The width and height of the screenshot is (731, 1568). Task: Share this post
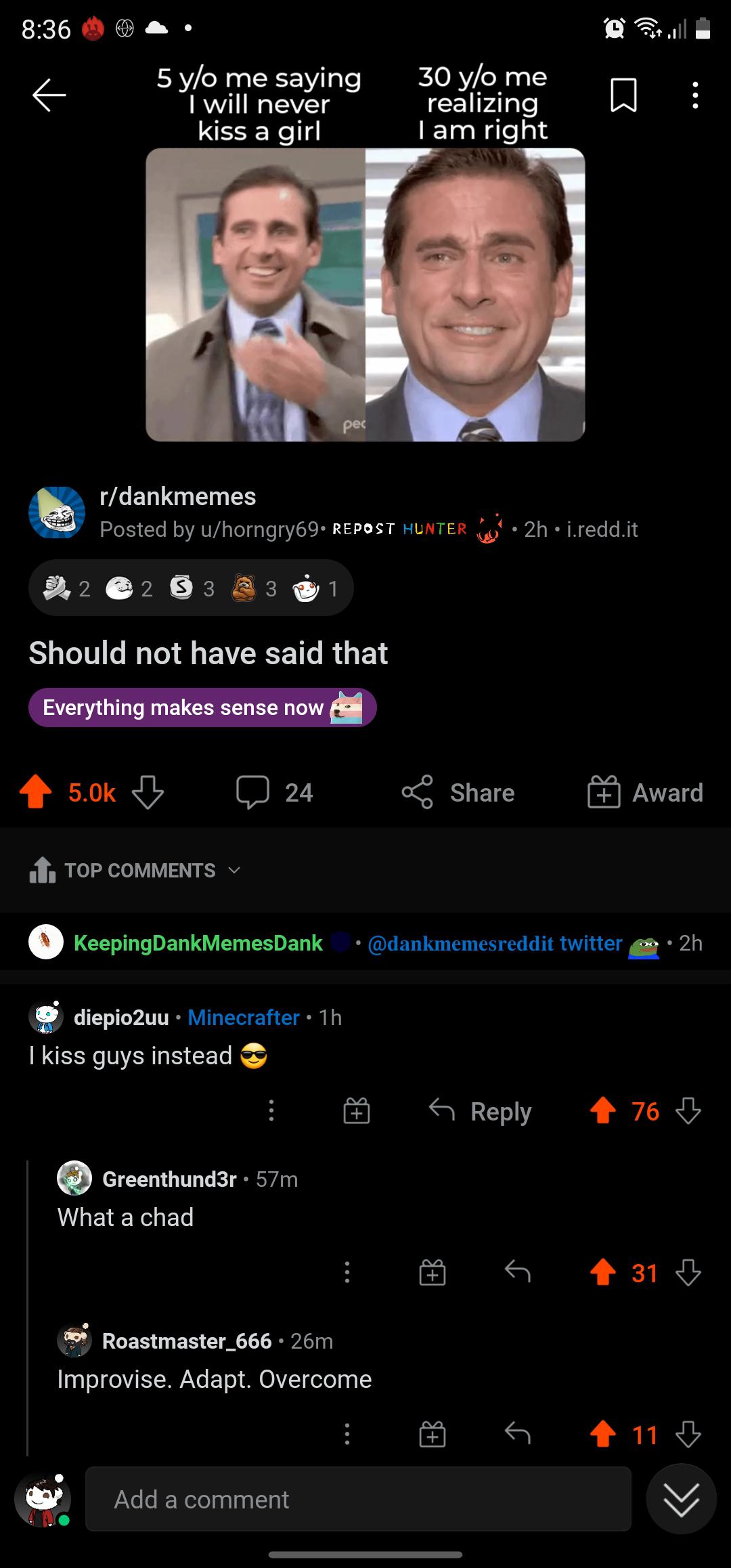(x=458, y=792)
